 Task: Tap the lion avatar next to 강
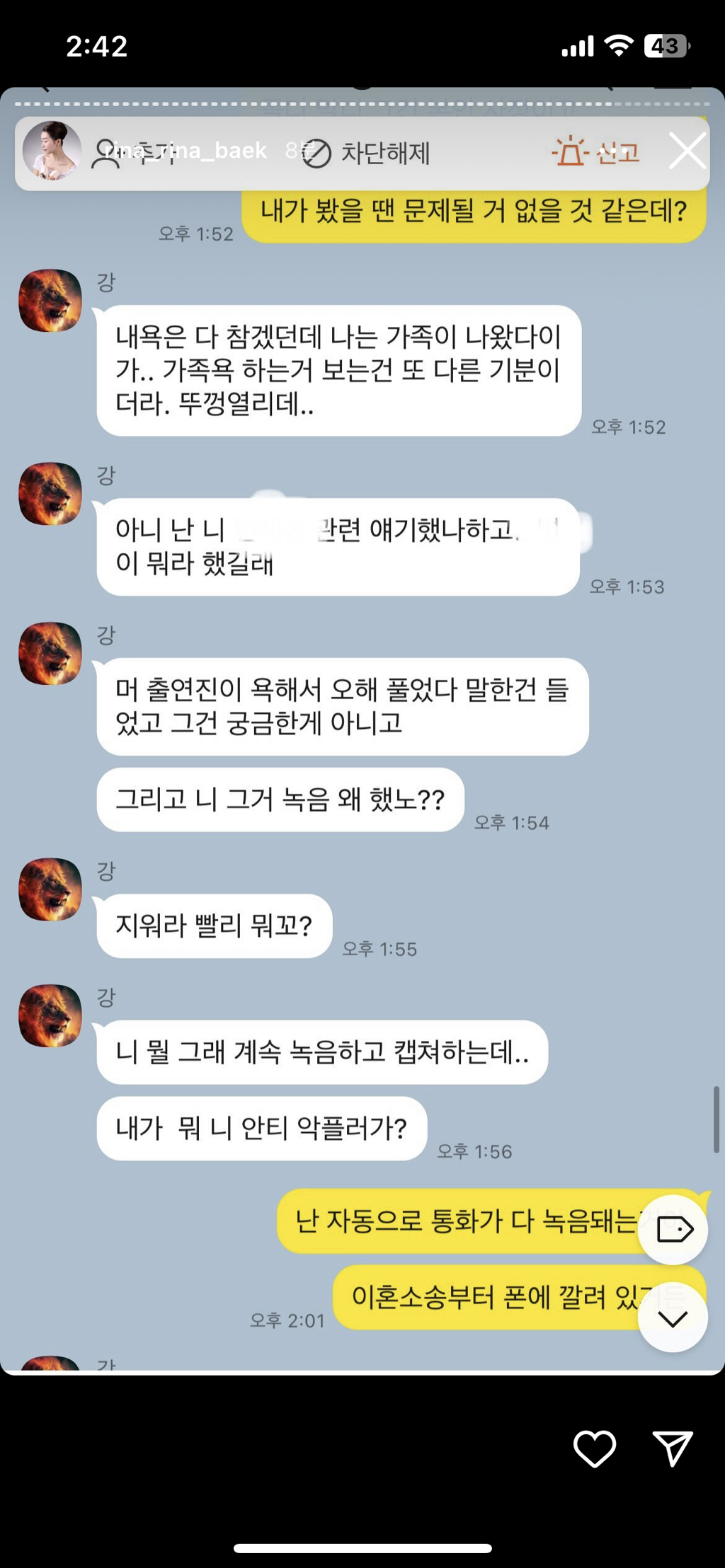[x=50, y=301]
